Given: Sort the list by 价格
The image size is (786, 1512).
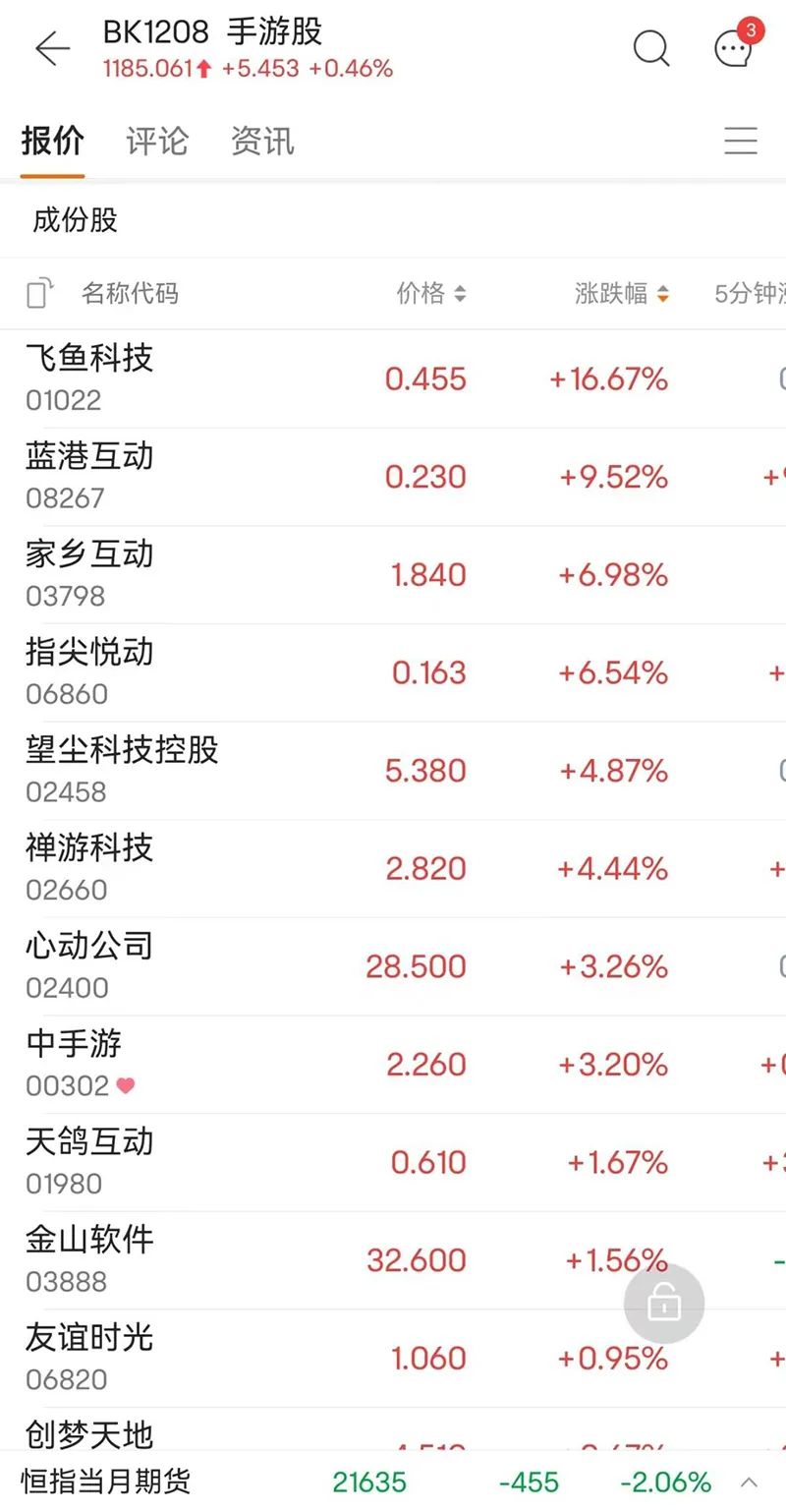Looking at the screenshot, I should click(x=430, y=293).
